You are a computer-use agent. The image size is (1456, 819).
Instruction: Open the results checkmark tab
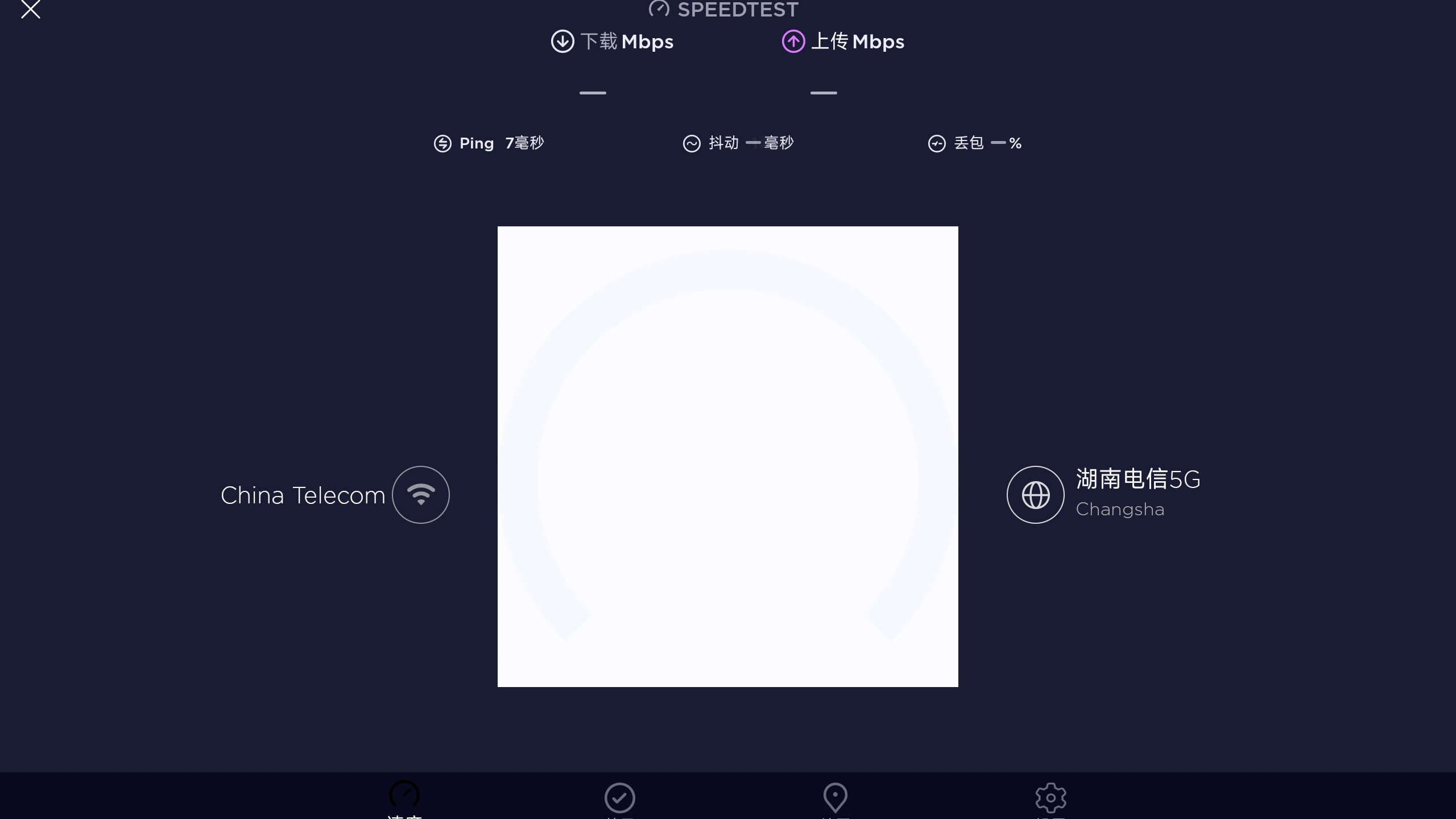[x=619, y=798]
